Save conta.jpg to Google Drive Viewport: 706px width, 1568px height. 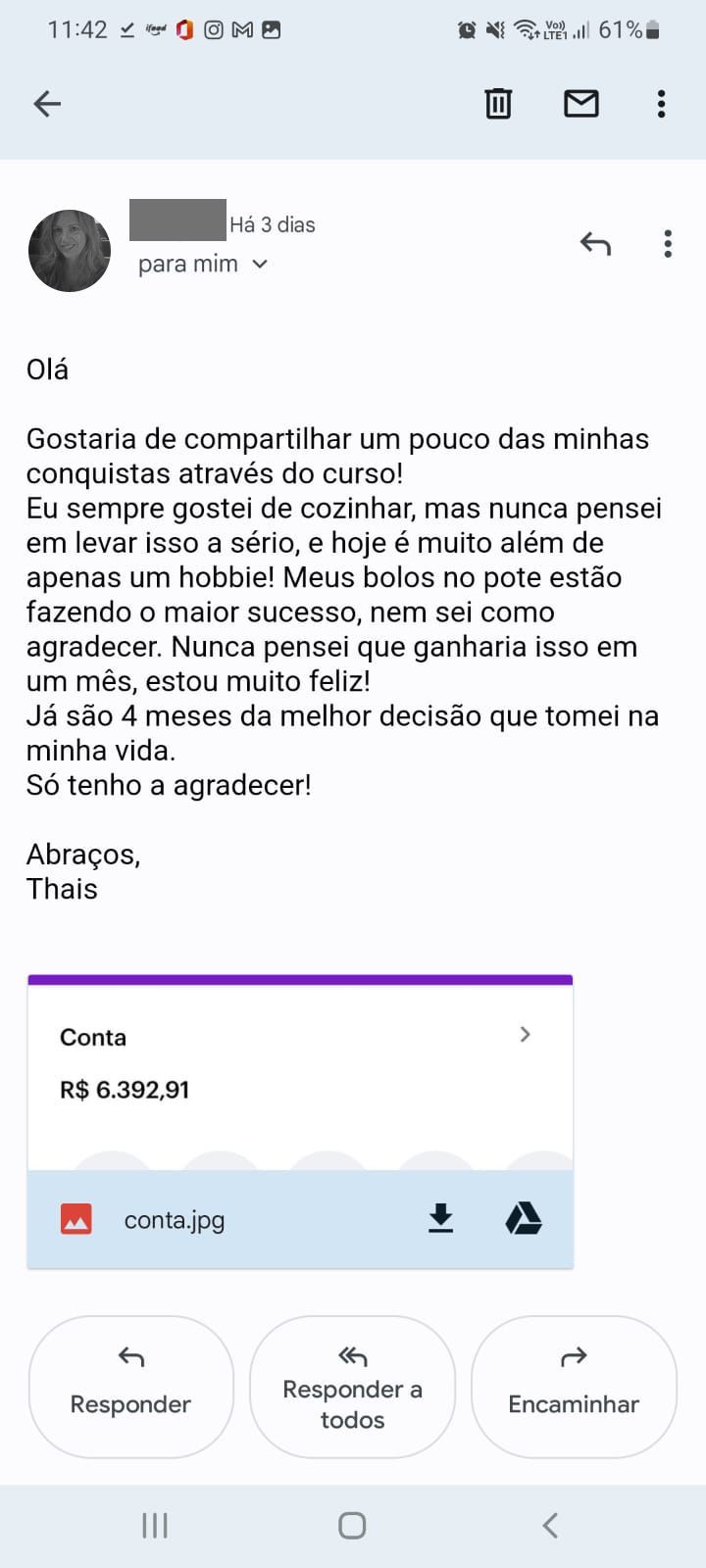coord(524,1218)
